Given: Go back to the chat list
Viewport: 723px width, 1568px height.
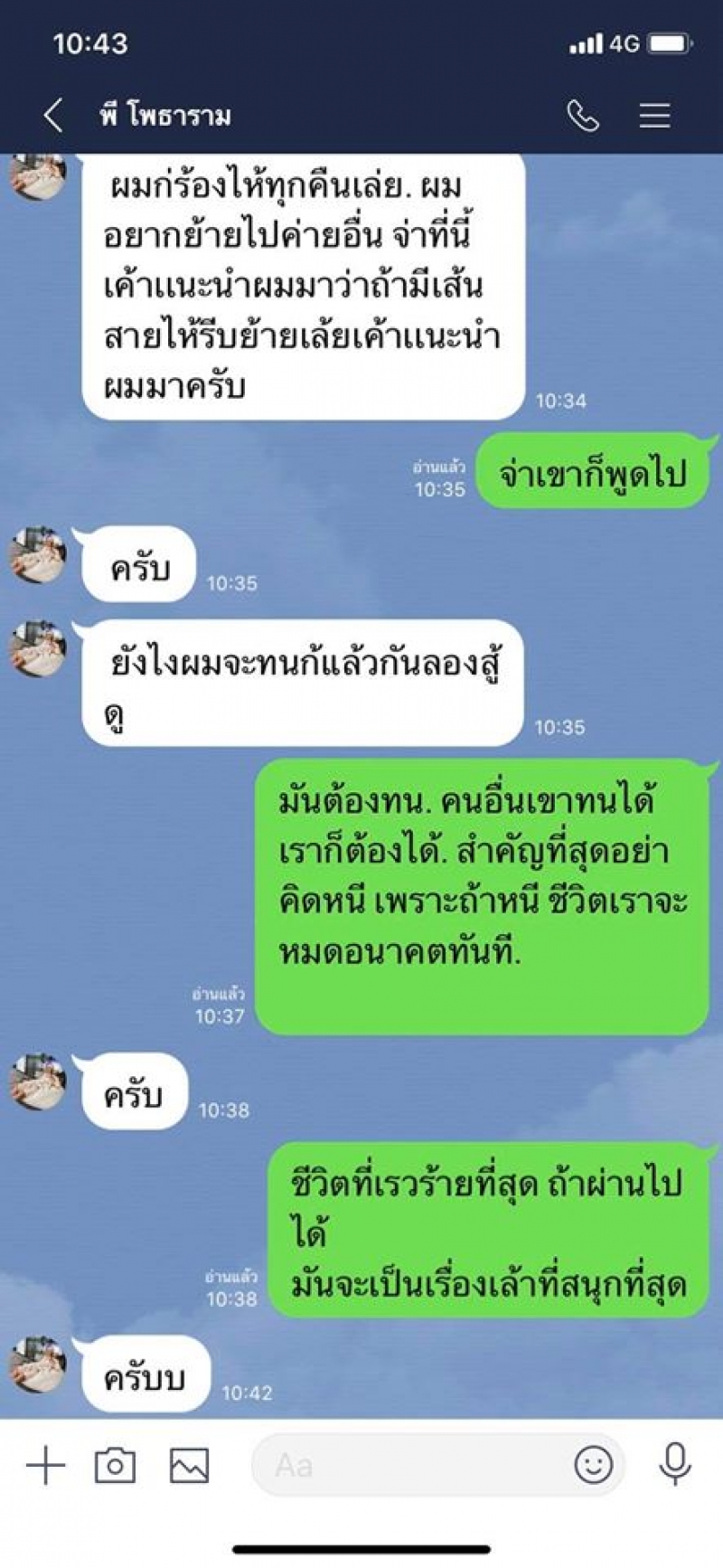Looking at the screenshot, I should (53, 116).
